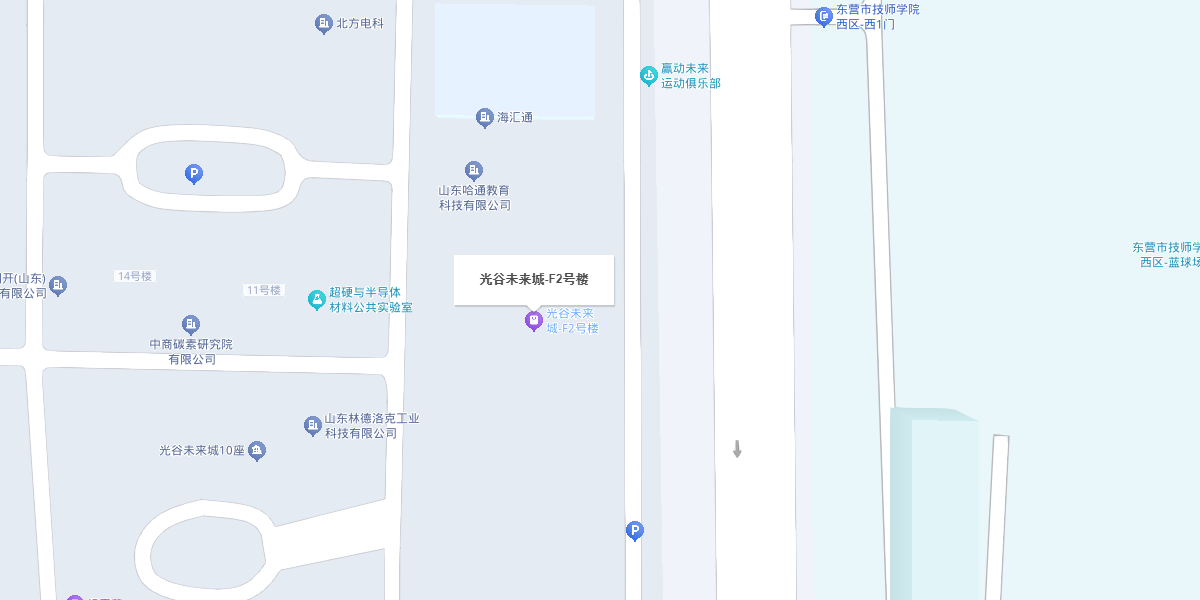Image resolution: width=1200 pixels, height=600 pixels.
Task: Open 赢动未来运动俱乐部 place details
Action: pyautogui.click(x=649, y=75)
